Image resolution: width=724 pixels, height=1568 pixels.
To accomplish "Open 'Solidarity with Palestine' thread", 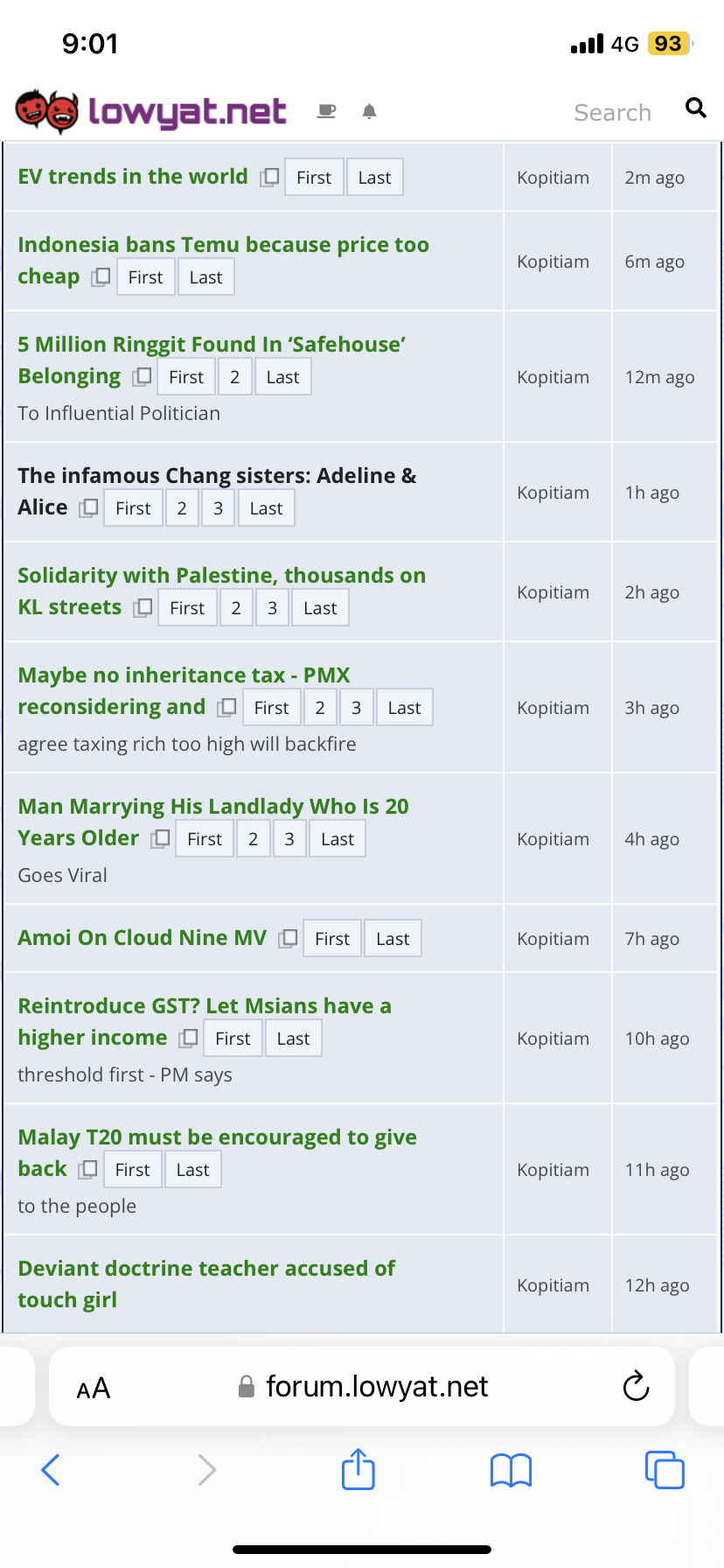I will (221, 591).
